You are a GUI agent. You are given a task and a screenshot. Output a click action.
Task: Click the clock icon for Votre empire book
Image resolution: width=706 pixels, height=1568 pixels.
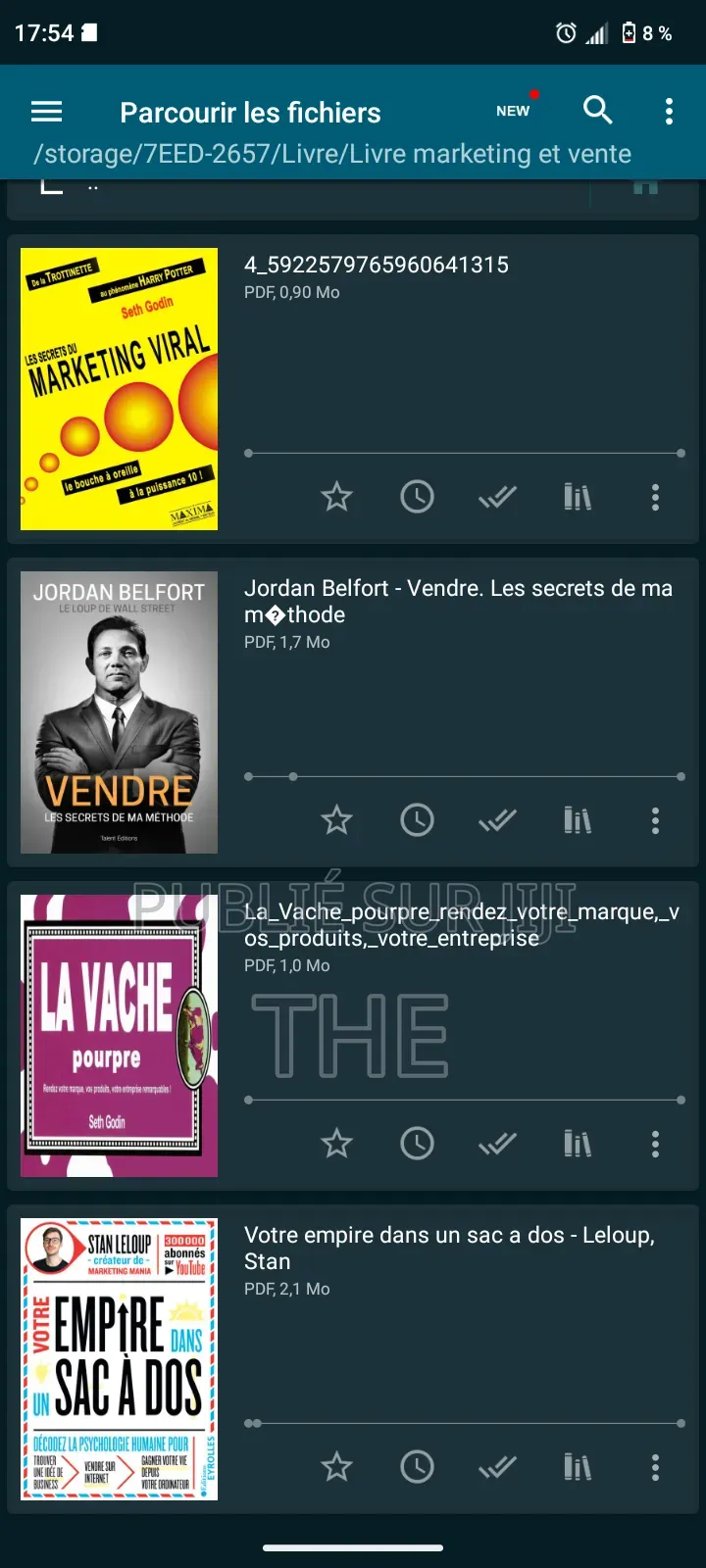pos(417,1467)
